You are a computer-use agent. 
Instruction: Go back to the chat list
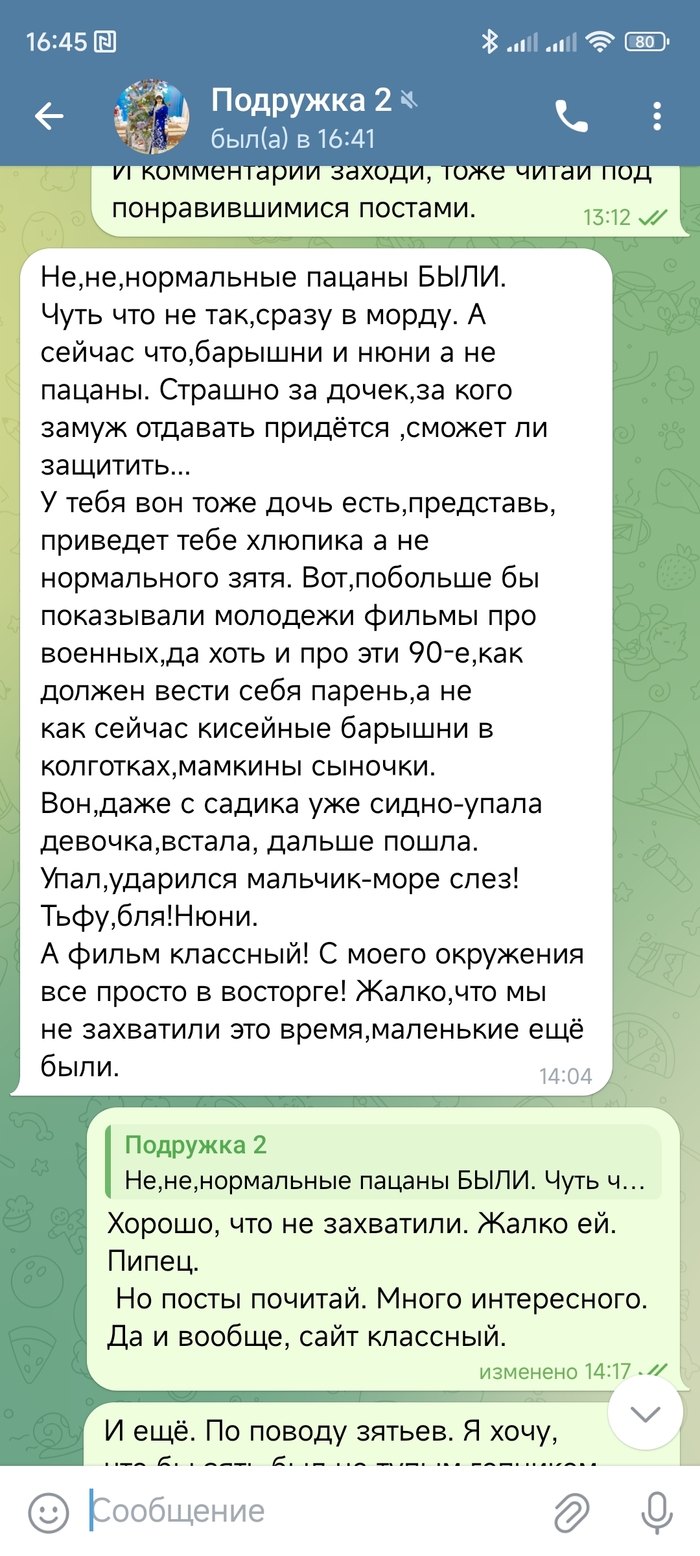click(48, 117)
